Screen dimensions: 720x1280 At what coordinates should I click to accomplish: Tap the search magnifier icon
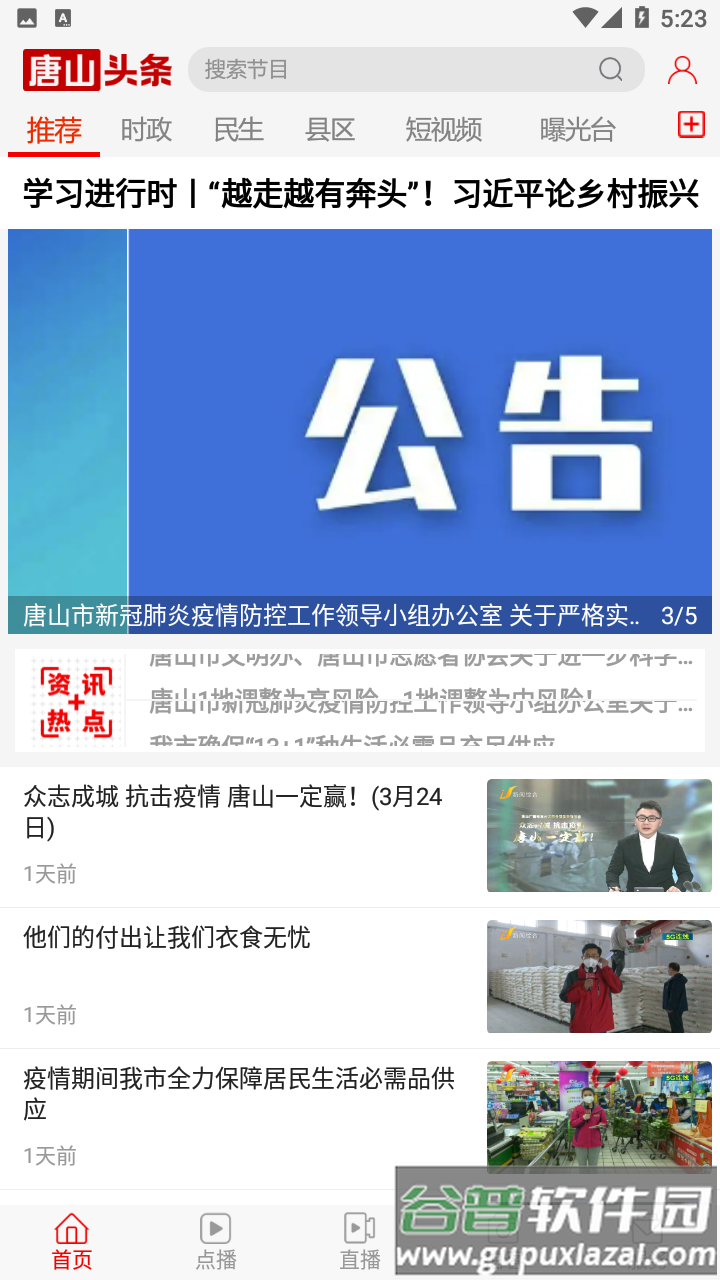pos(610,70)
